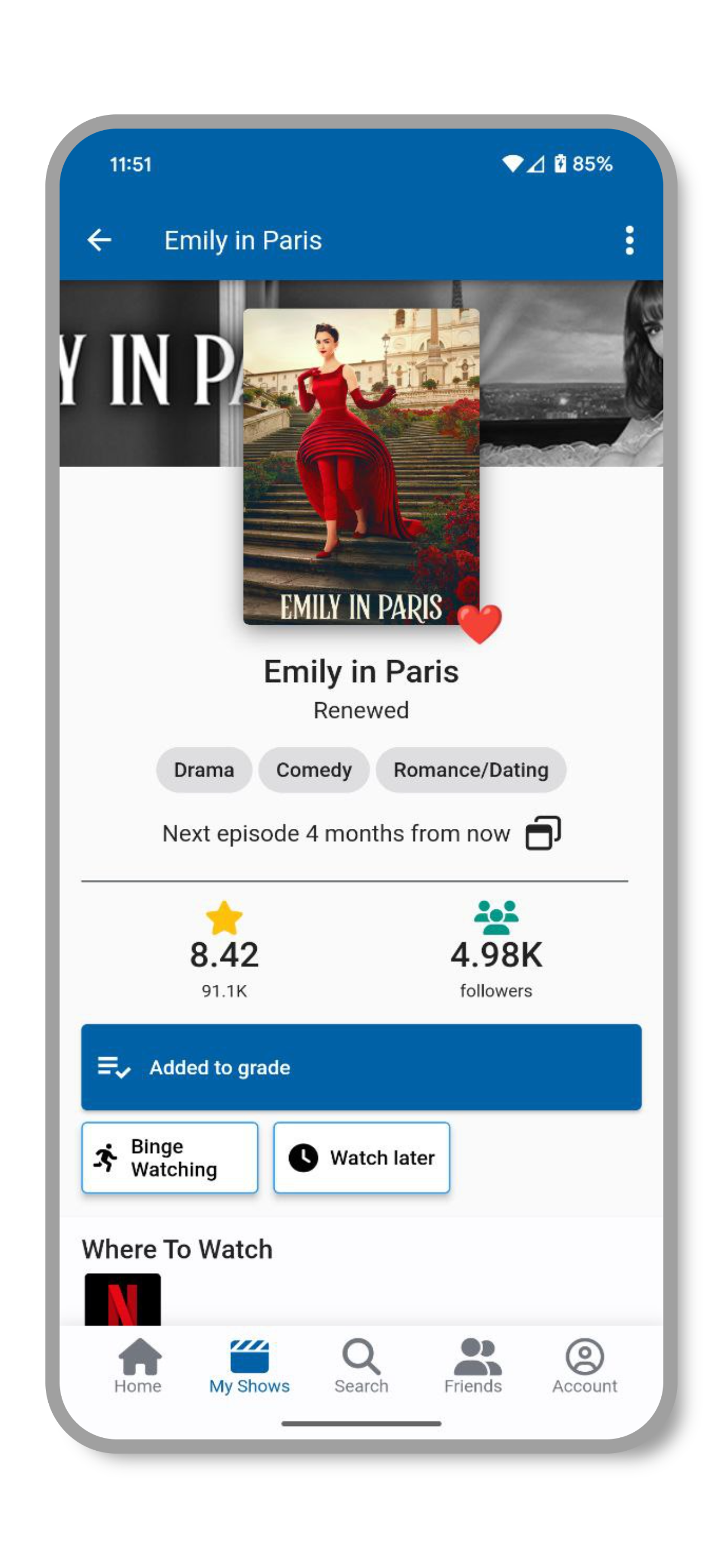
Task: Tap the Added to grade button
Action: click(x=361, y=1067)
